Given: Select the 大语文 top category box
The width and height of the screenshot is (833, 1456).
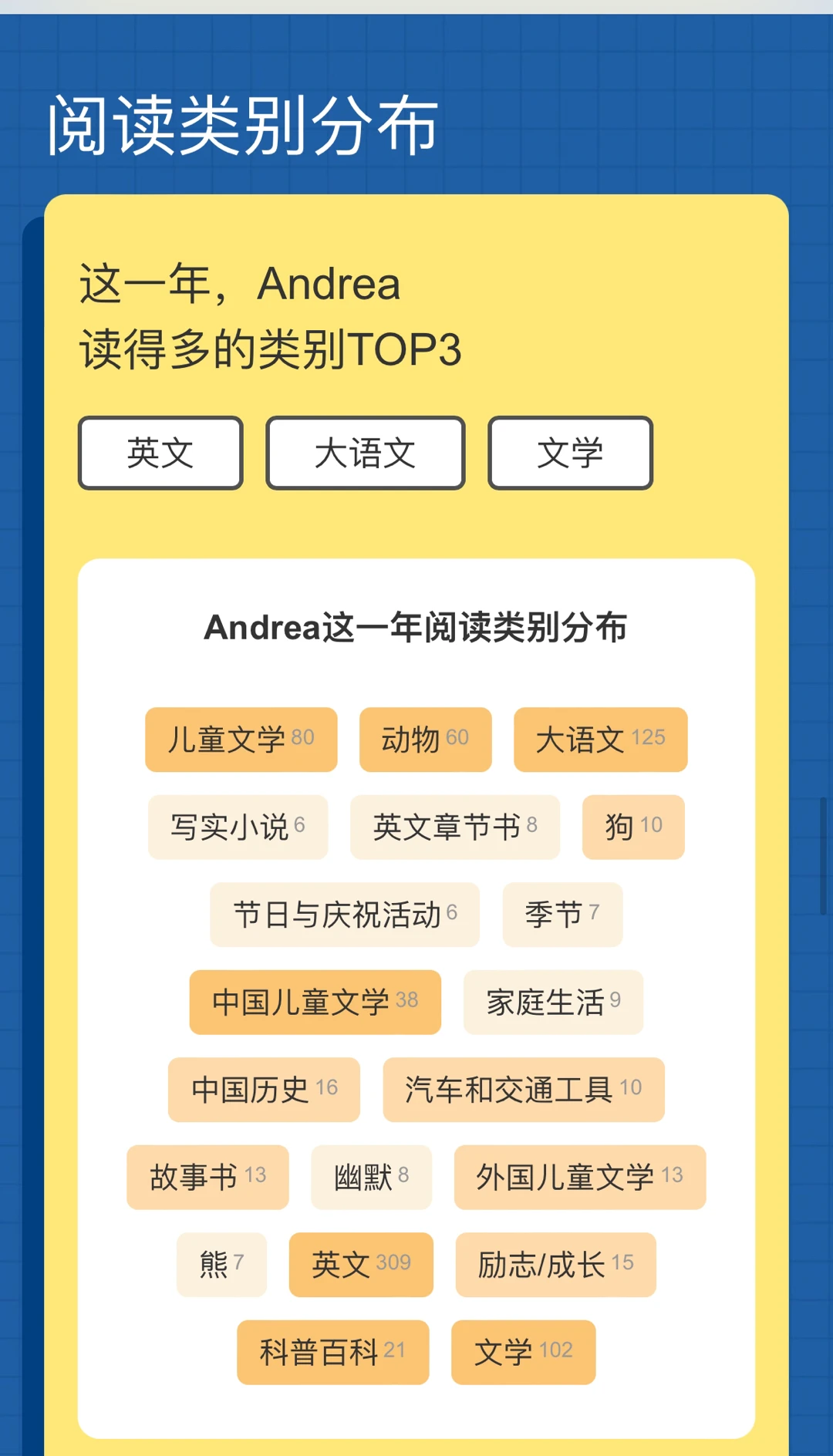Looking at the screenshot, I should click(x=366, y=453).
